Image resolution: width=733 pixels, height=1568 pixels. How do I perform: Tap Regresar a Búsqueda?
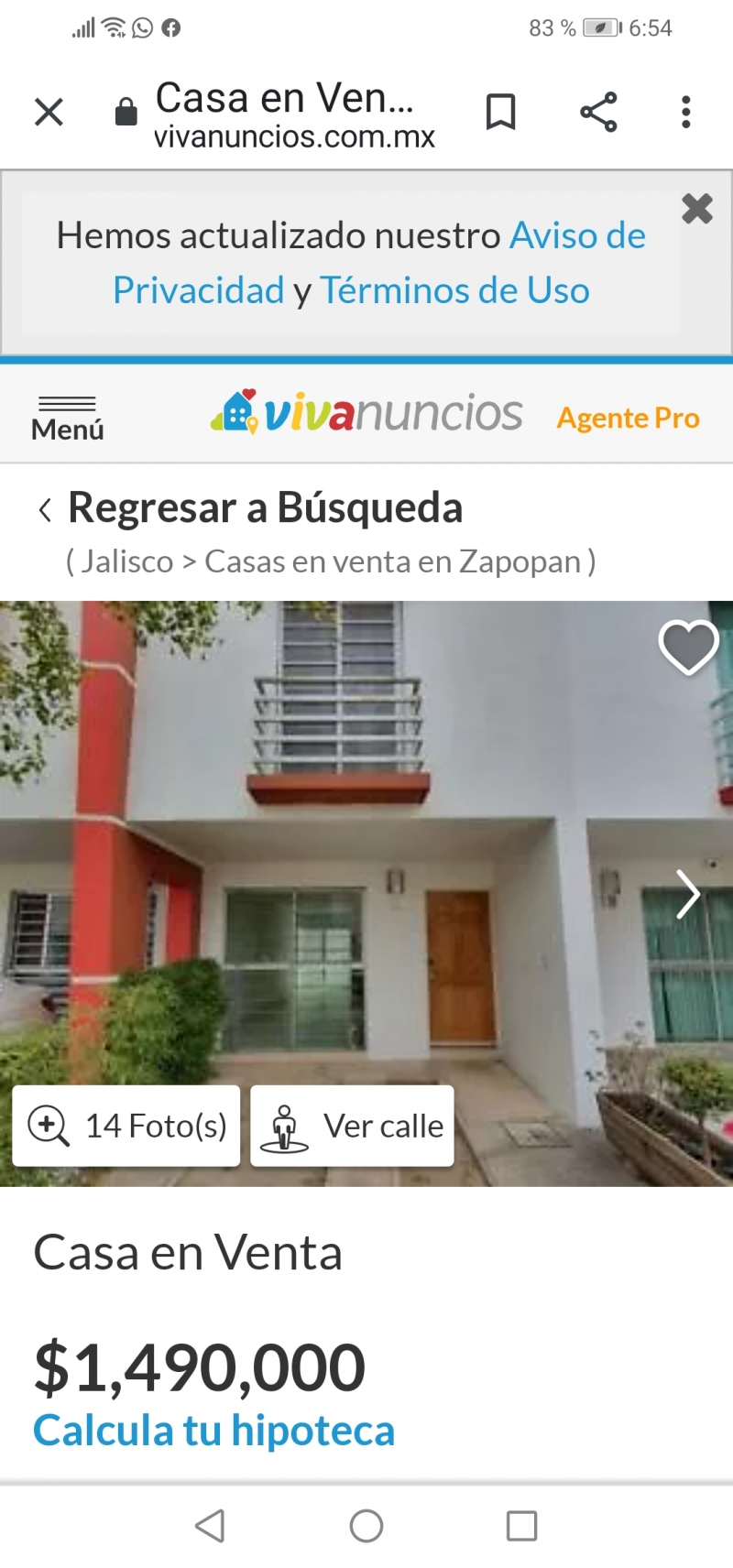[x=249, y=507]
